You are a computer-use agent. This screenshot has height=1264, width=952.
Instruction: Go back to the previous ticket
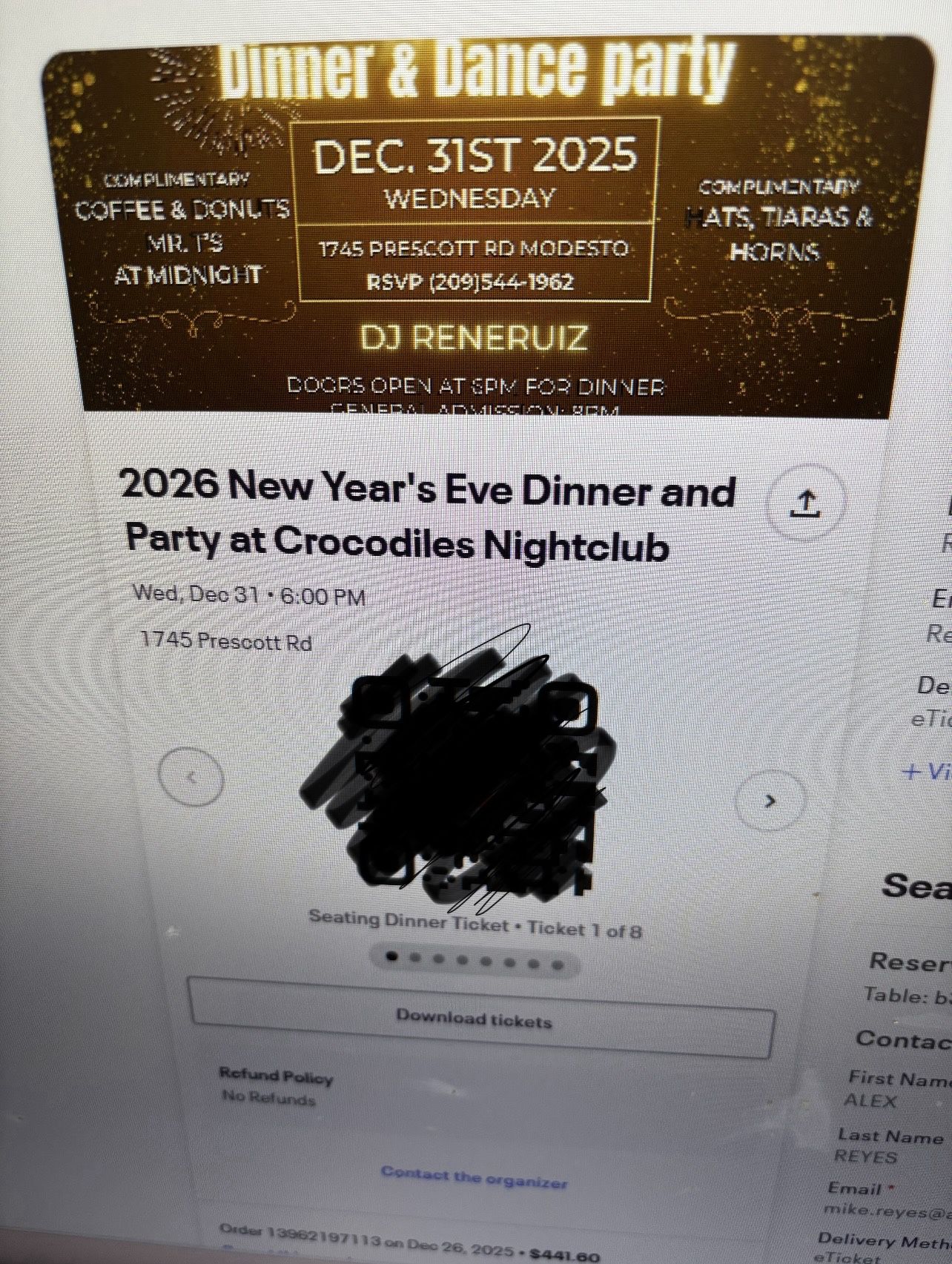point(191,777)
